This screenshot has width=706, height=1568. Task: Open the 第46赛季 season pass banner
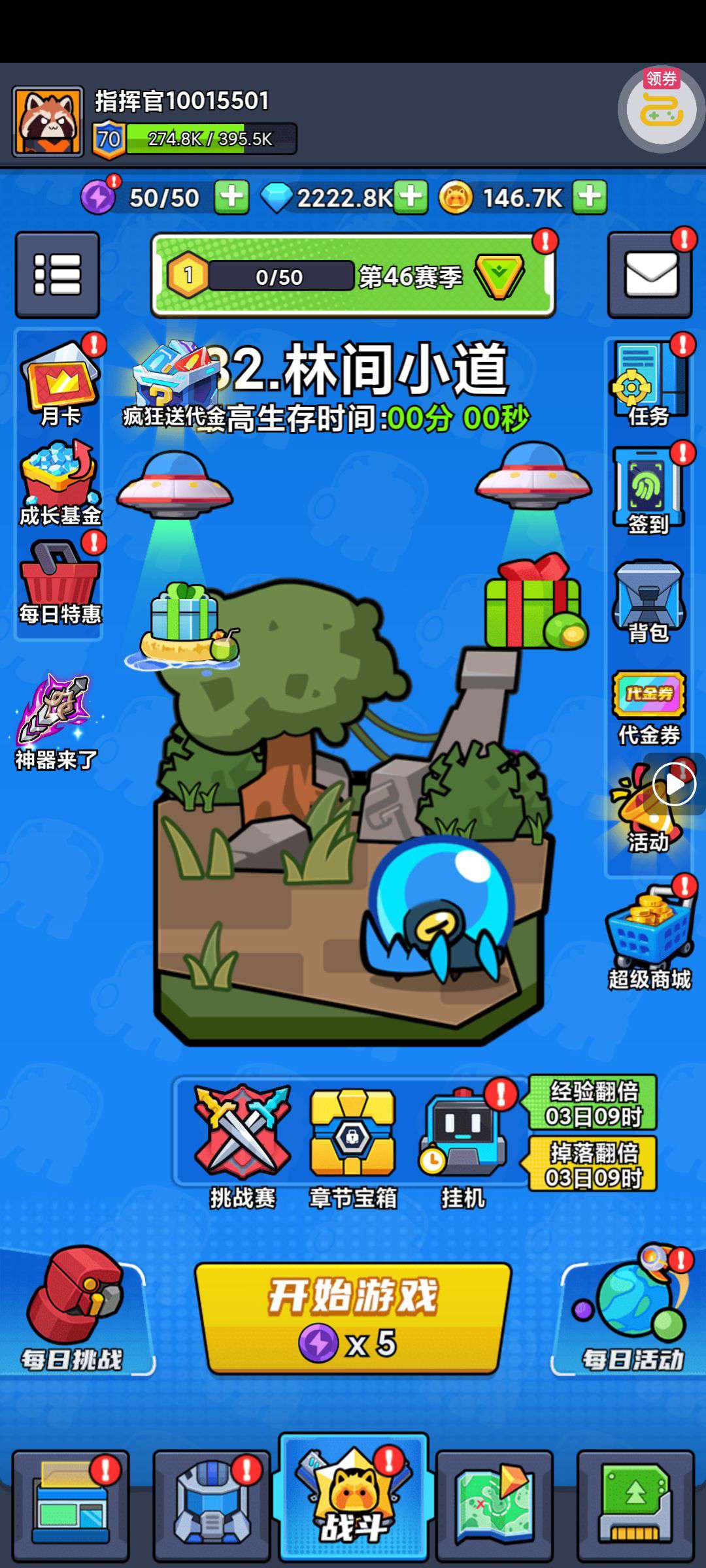point(353,276)
